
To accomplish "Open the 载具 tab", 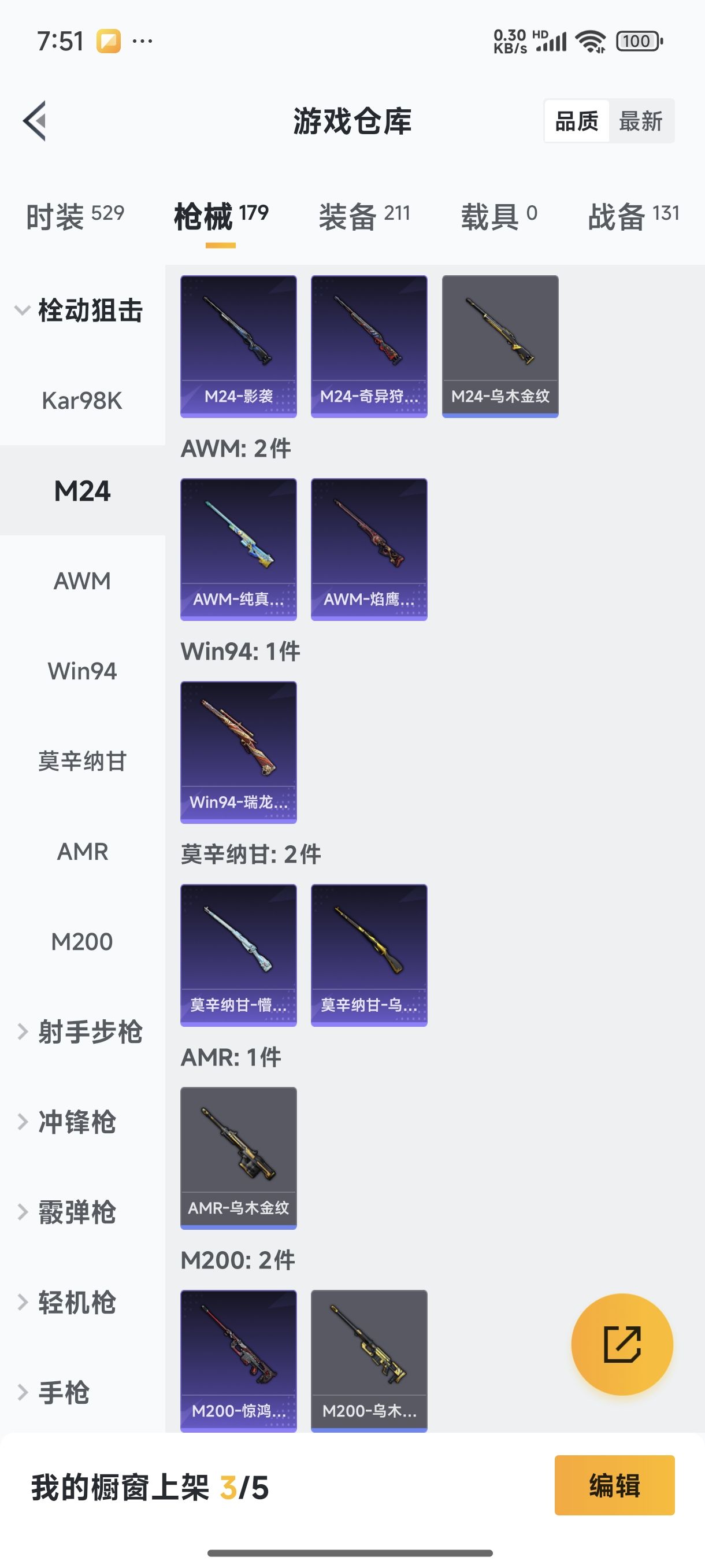I will pos(498,216).
